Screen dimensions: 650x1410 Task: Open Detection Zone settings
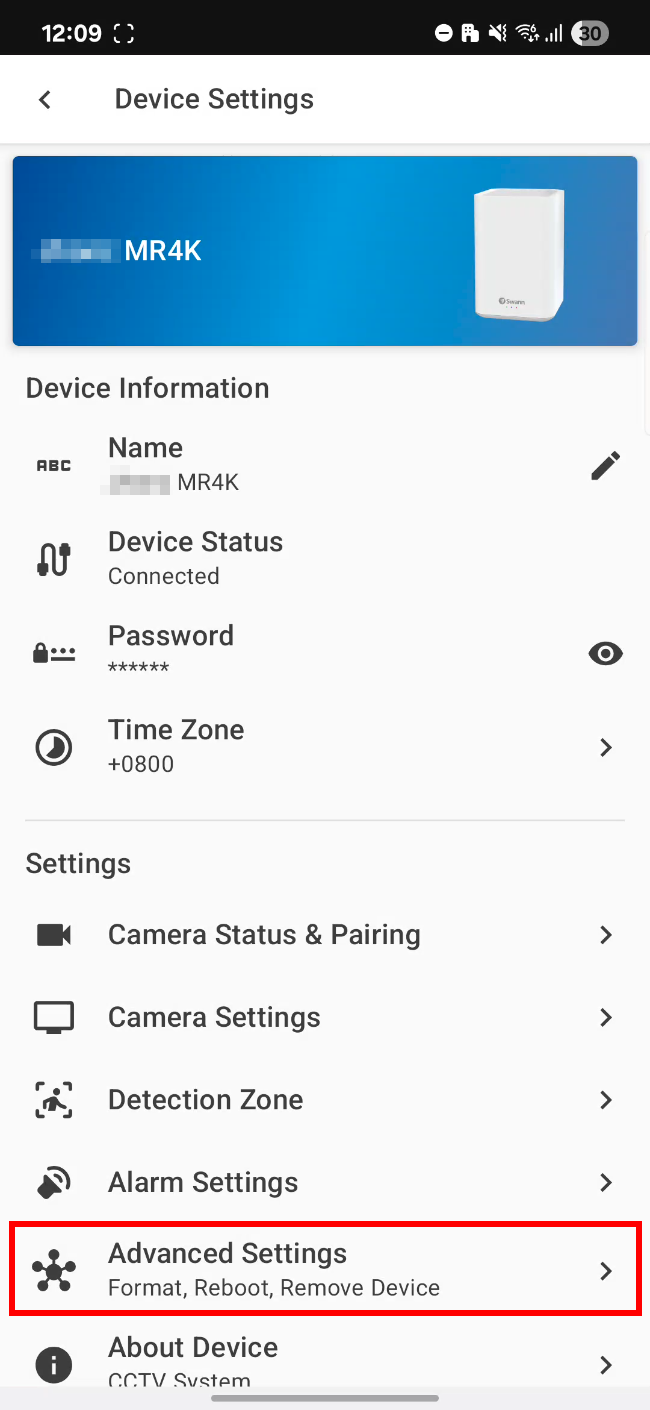click(x=325, y=1100)
